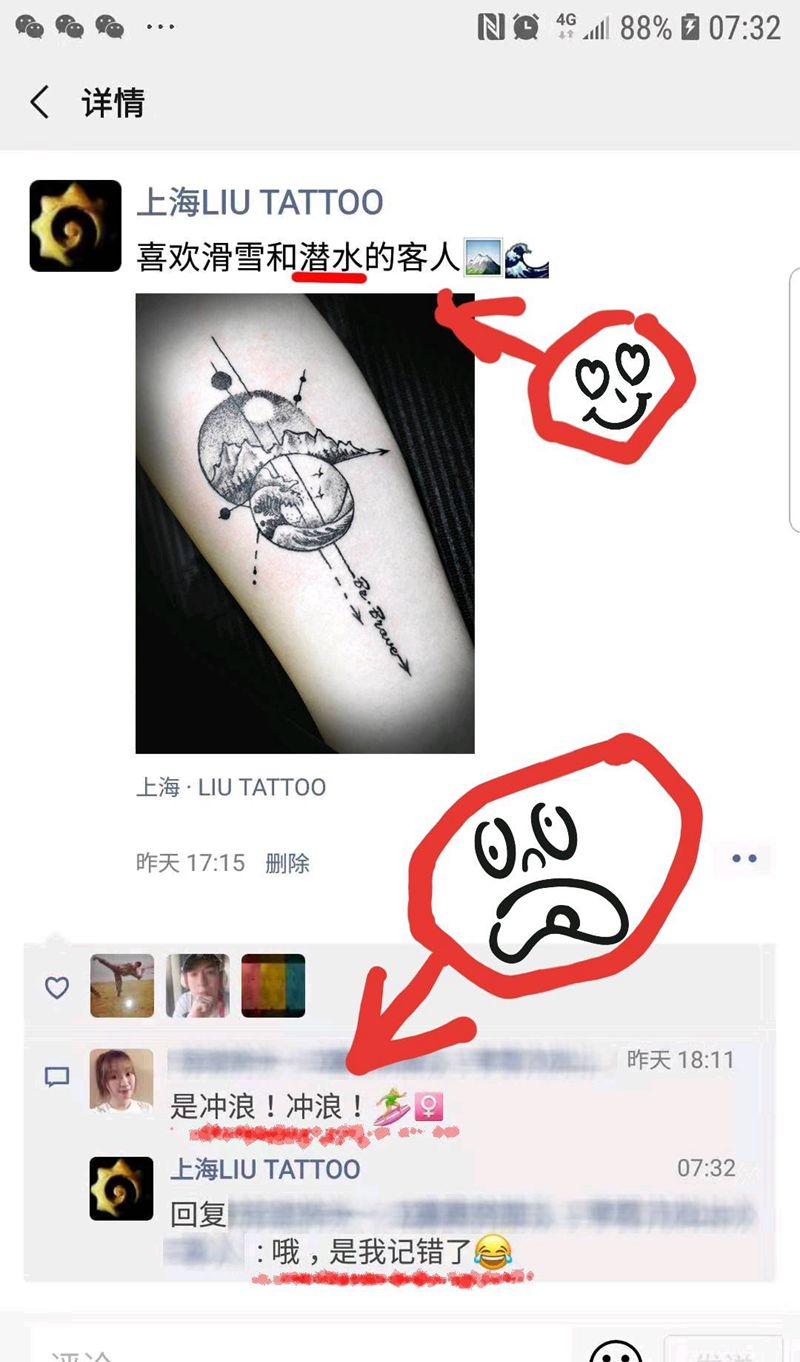Focus the comment input box

300,1350
